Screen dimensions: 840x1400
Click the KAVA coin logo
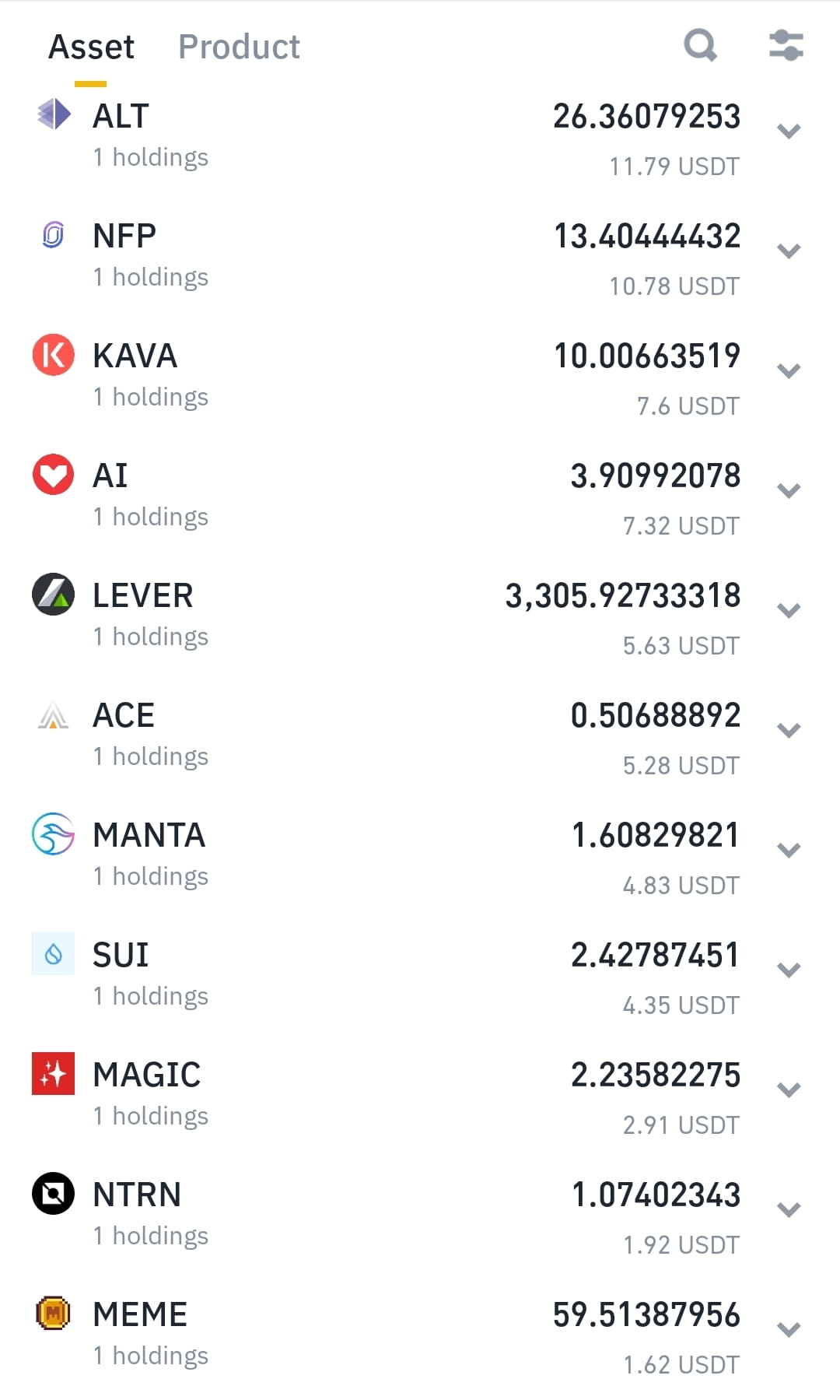click(x=52, y=356)
